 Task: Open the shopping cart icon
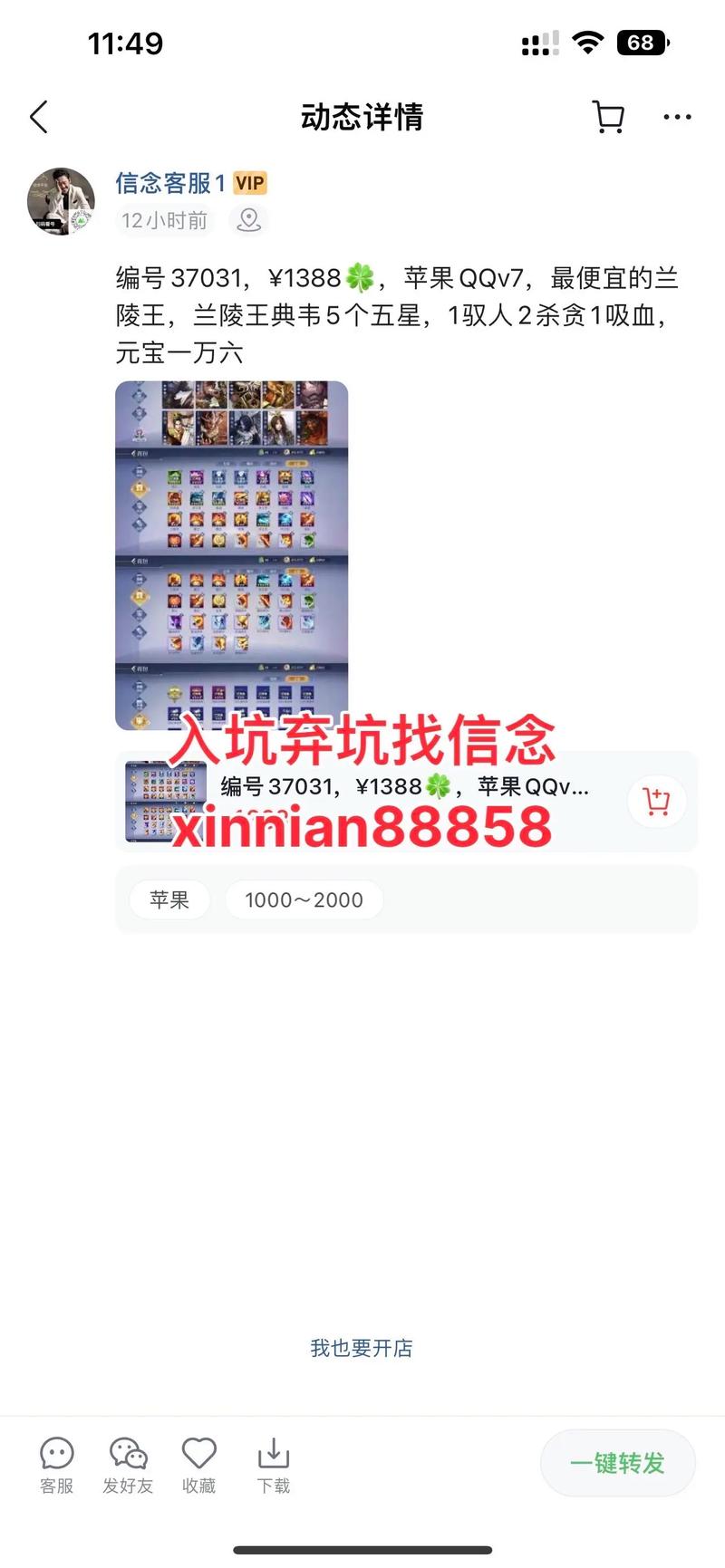coord(608,117)
